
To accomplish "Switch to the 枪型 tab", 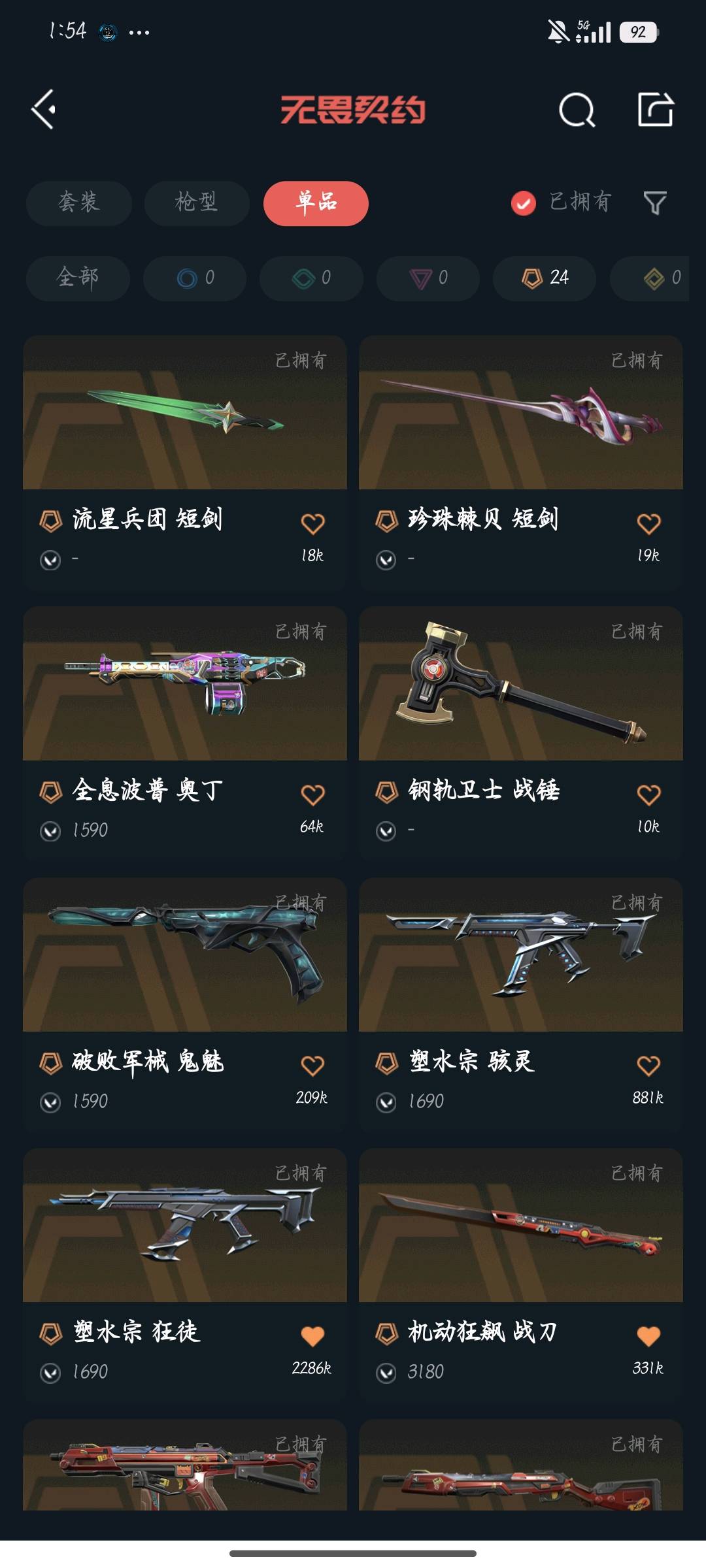I will pyautogui.click(x=196, y=203).
